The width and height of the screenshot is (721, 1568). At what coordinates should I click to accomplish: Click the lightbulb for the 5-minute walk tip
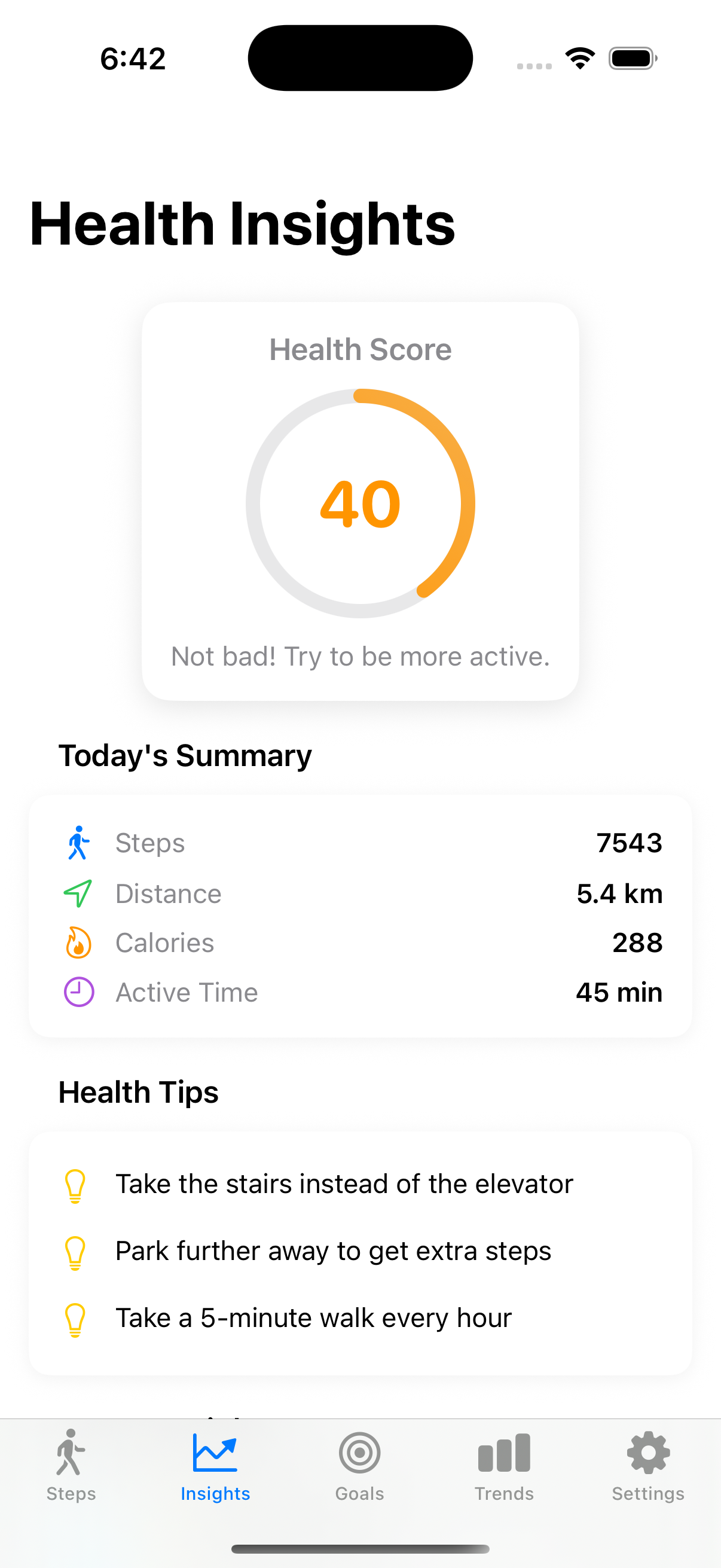(x=75, y=1318)
